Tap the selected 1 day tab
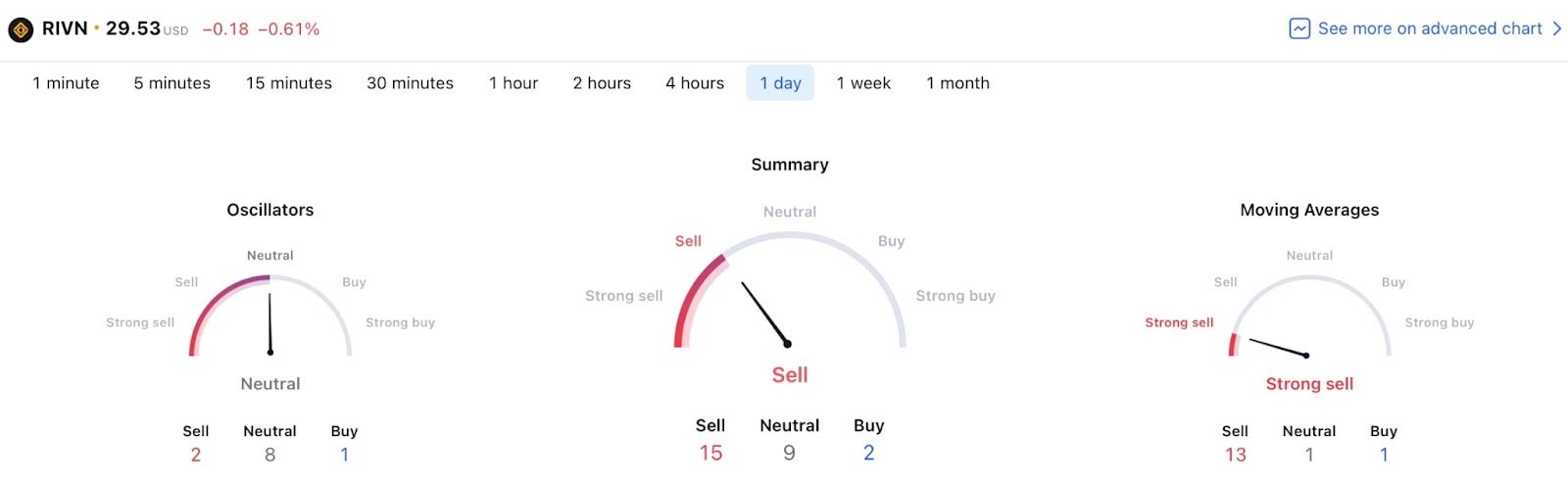The height and width of the screenshot is (486, 1568). coord(780,83)
